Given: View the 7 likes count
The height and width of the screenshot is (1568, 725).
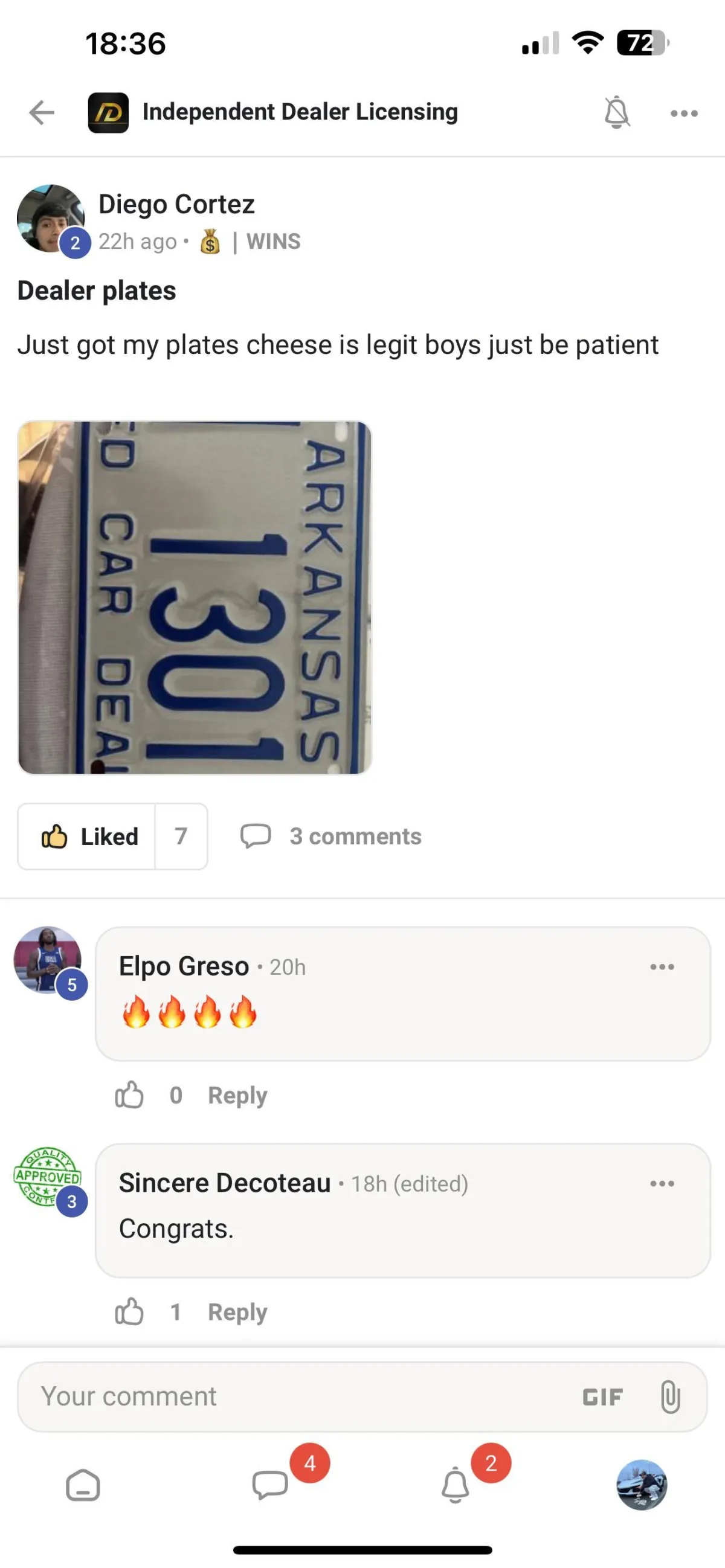Looking at the screenshot, I should coord(181,837).
